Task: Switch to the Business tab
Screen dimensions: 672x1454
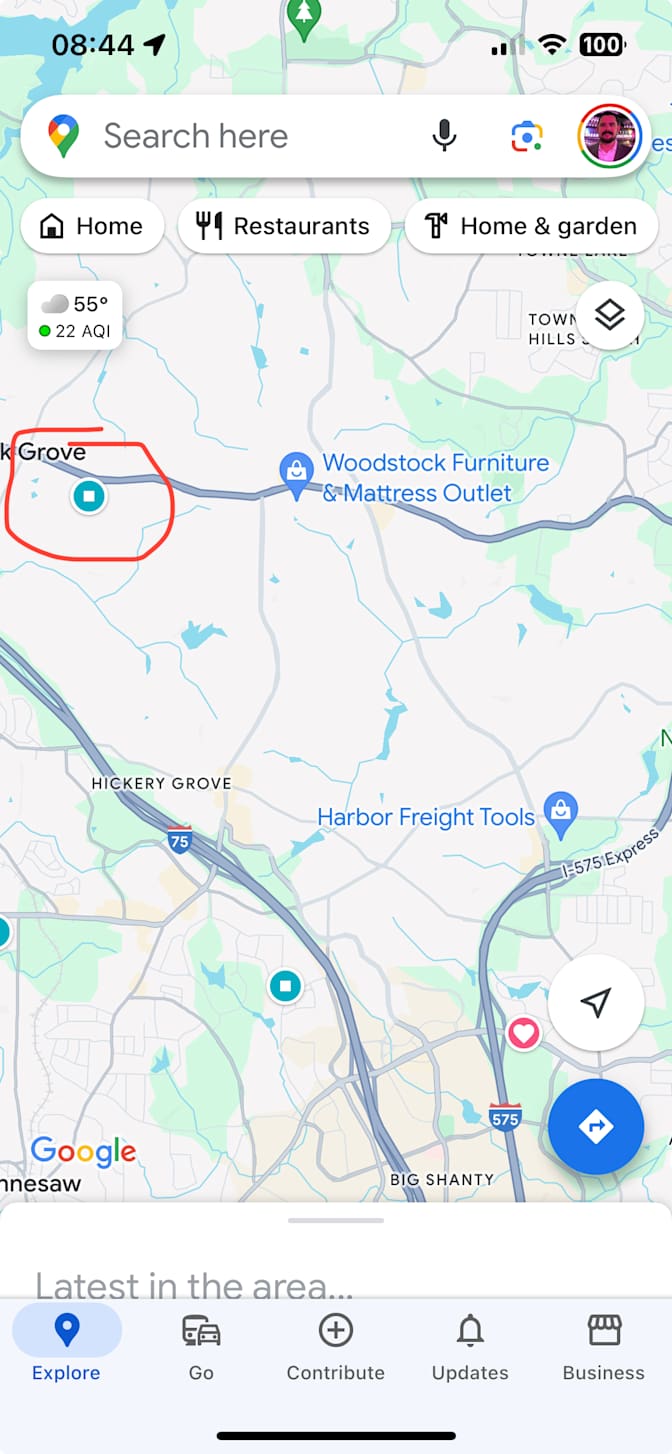Action: coord(604,1347)
